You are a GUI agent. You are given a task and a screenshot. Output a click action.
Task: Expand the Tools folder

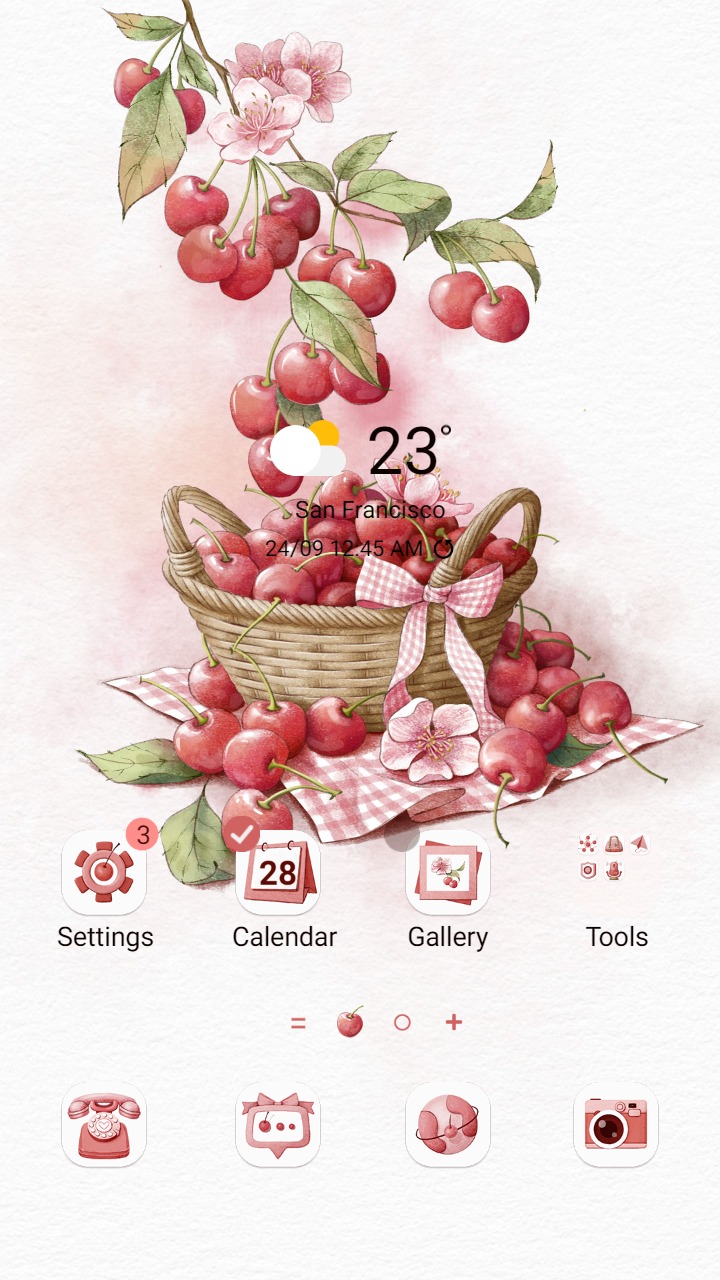tap(616, 860)
